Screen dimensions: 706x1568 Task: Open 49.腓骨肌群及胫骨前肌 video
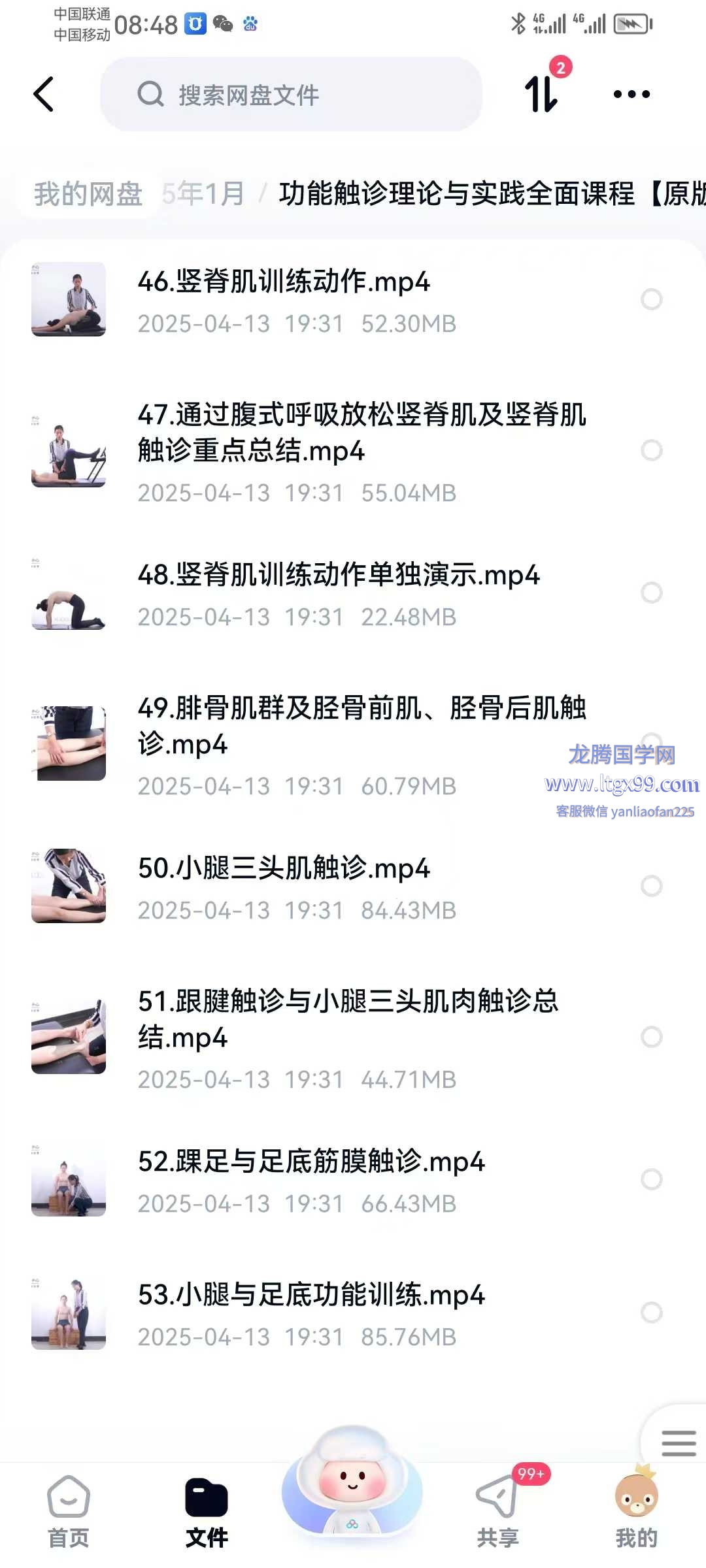tap(361, 726)
